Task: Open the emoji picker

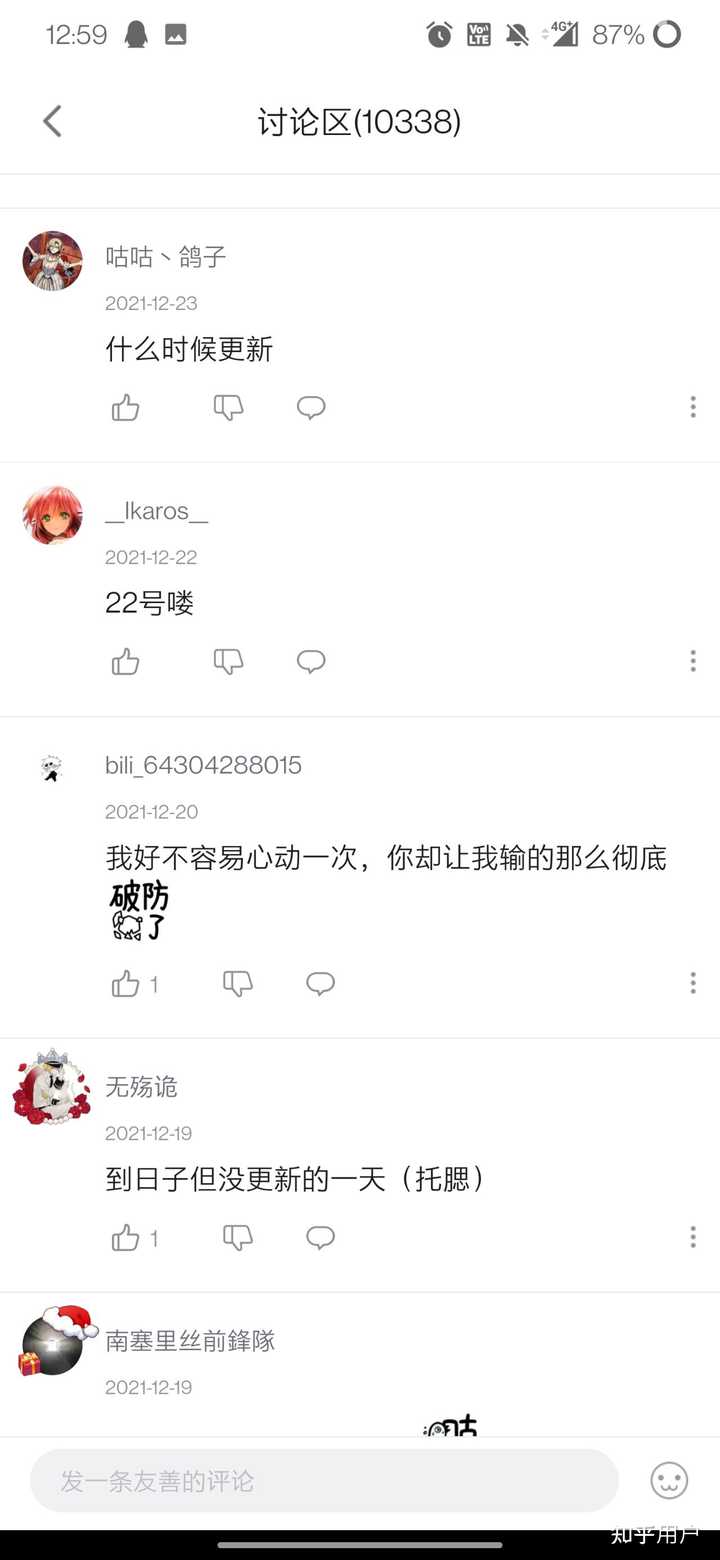Action: pyautogui.click(x=669, y=1481)
